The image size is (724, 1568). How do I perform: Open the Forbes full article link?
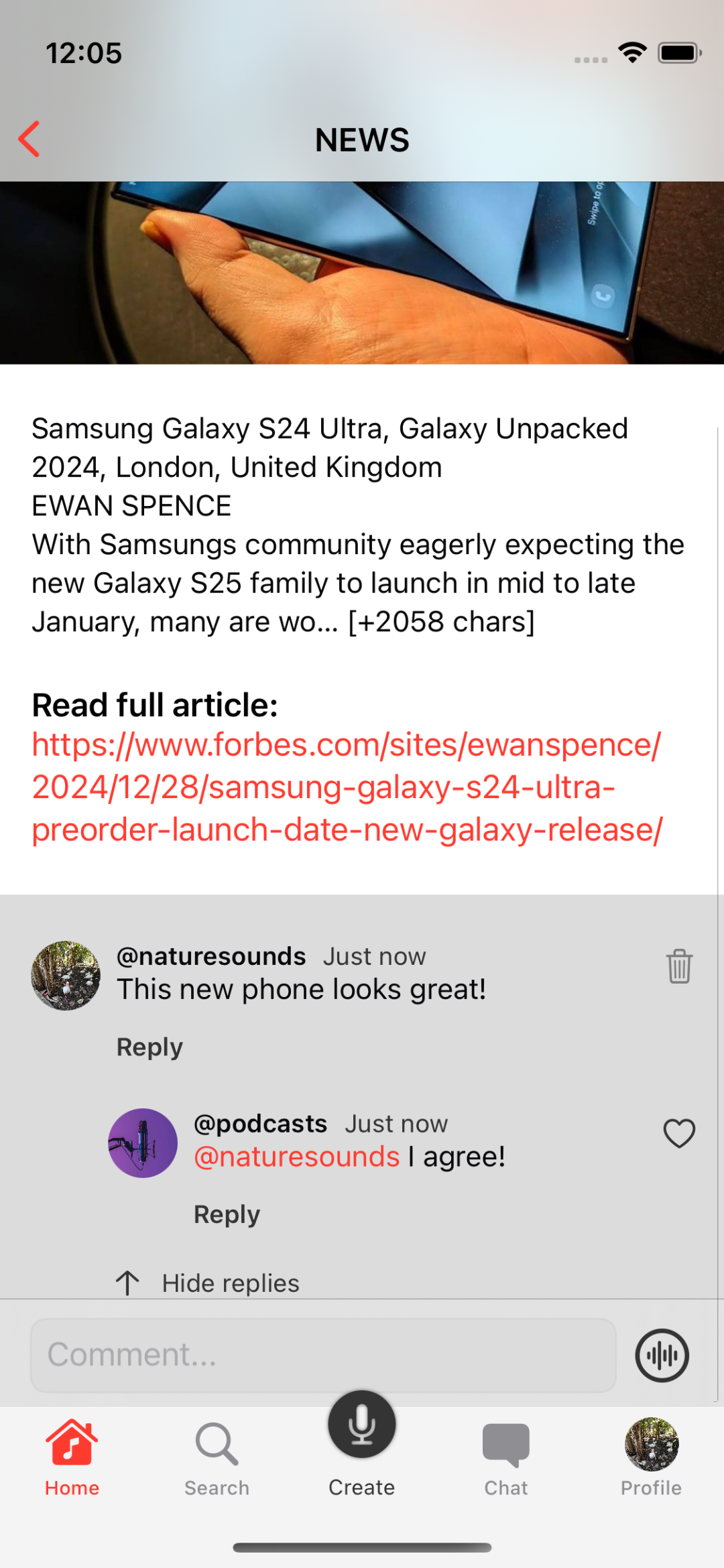[x=346, y=787]
